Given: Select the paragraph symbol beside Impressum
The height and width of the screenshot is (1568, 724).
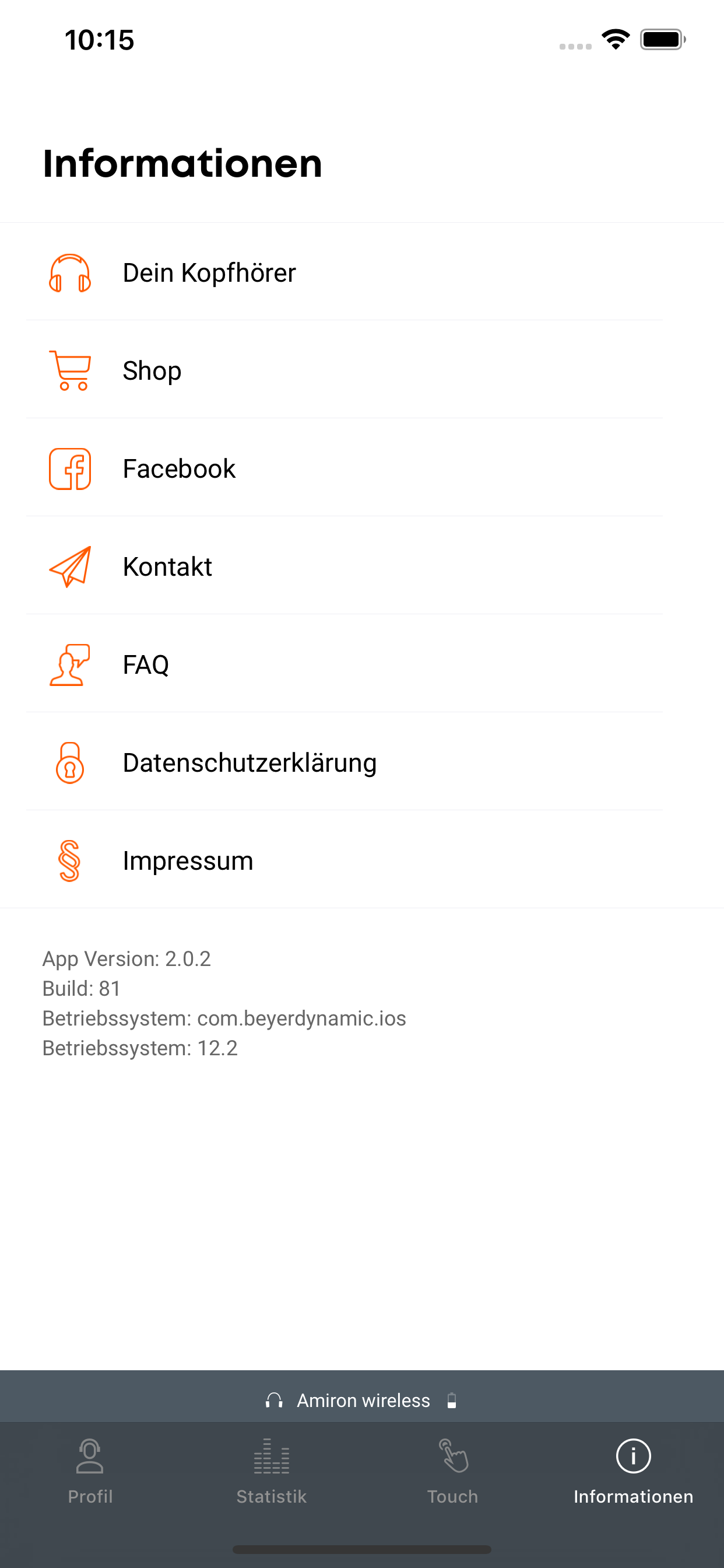Looking at the screenshot, I should [x=69, y=860].
